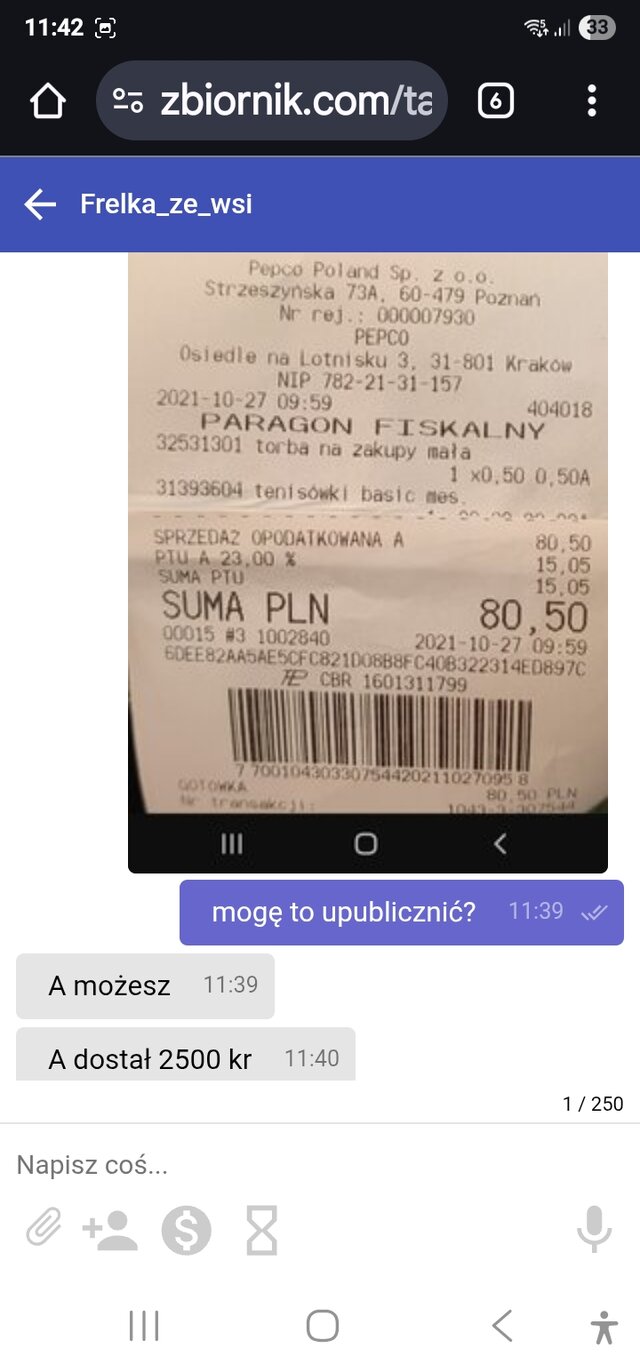Go back from Frelka_ze_wsi chat
640x1372 pixels.
[40, 205]
